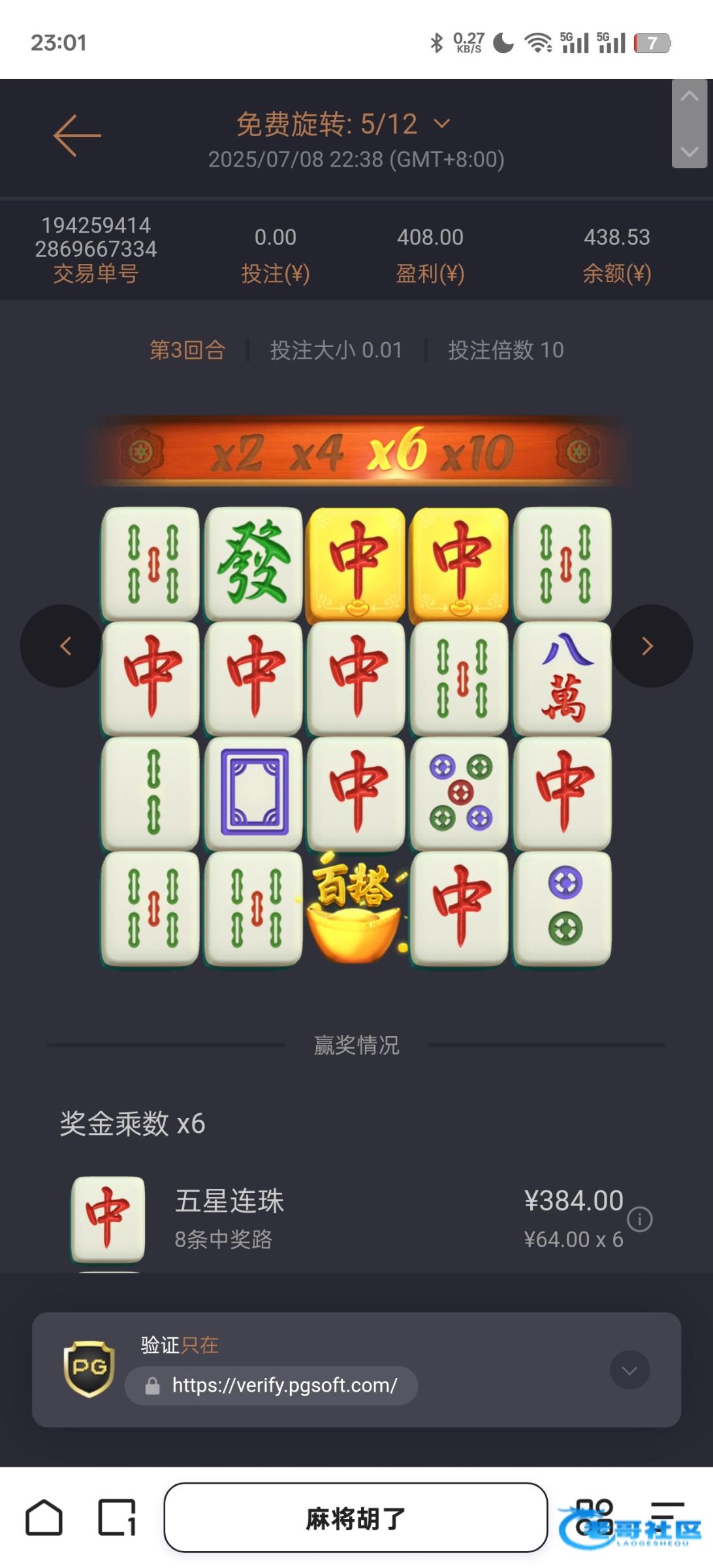
Task: Tap the 麻将胡了 address bar
Action: tap(355, 1518)
